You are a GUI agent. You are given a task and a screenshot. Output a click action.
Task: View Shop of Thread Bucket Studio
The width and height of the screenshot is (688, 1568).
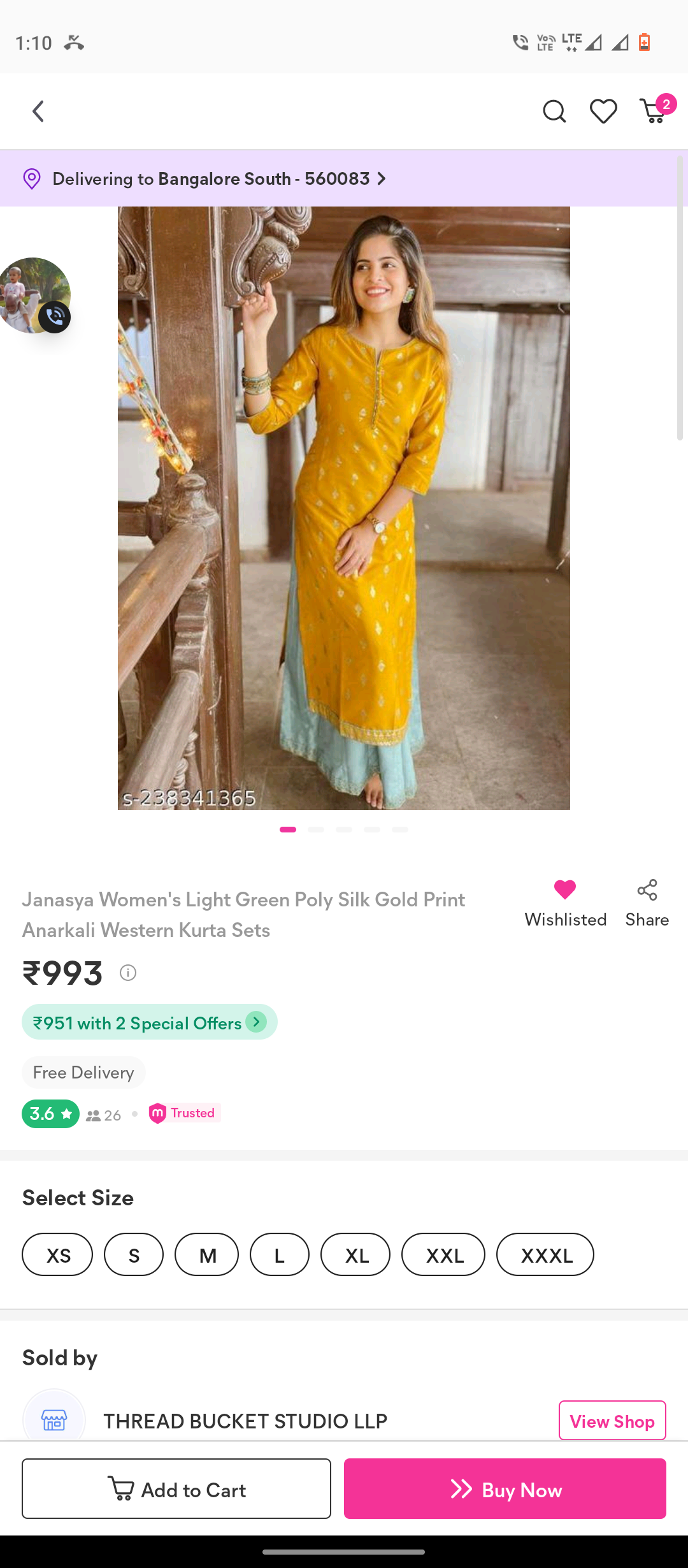pyautogui.click(x=612, y=1421)
